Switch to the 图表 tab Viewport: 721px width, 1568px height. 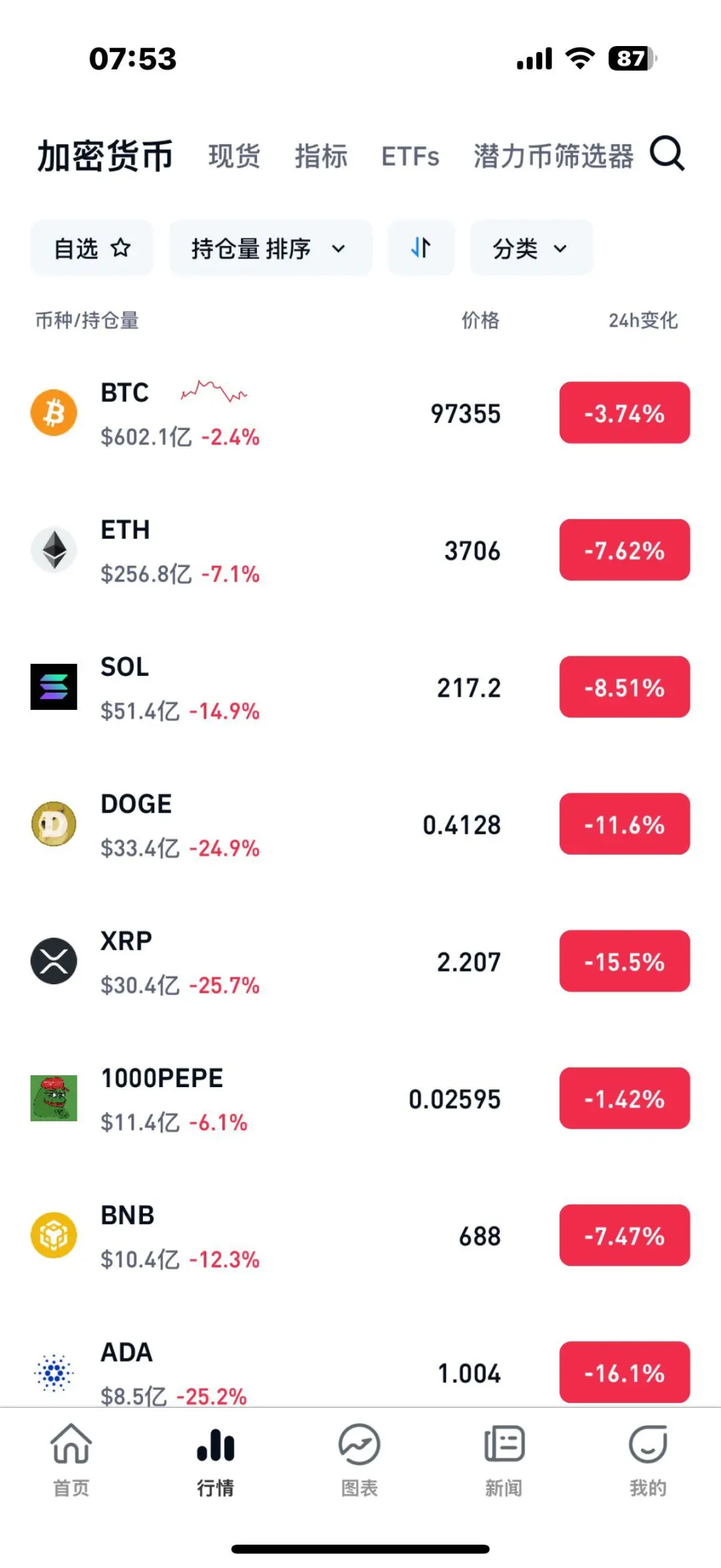359,1459
